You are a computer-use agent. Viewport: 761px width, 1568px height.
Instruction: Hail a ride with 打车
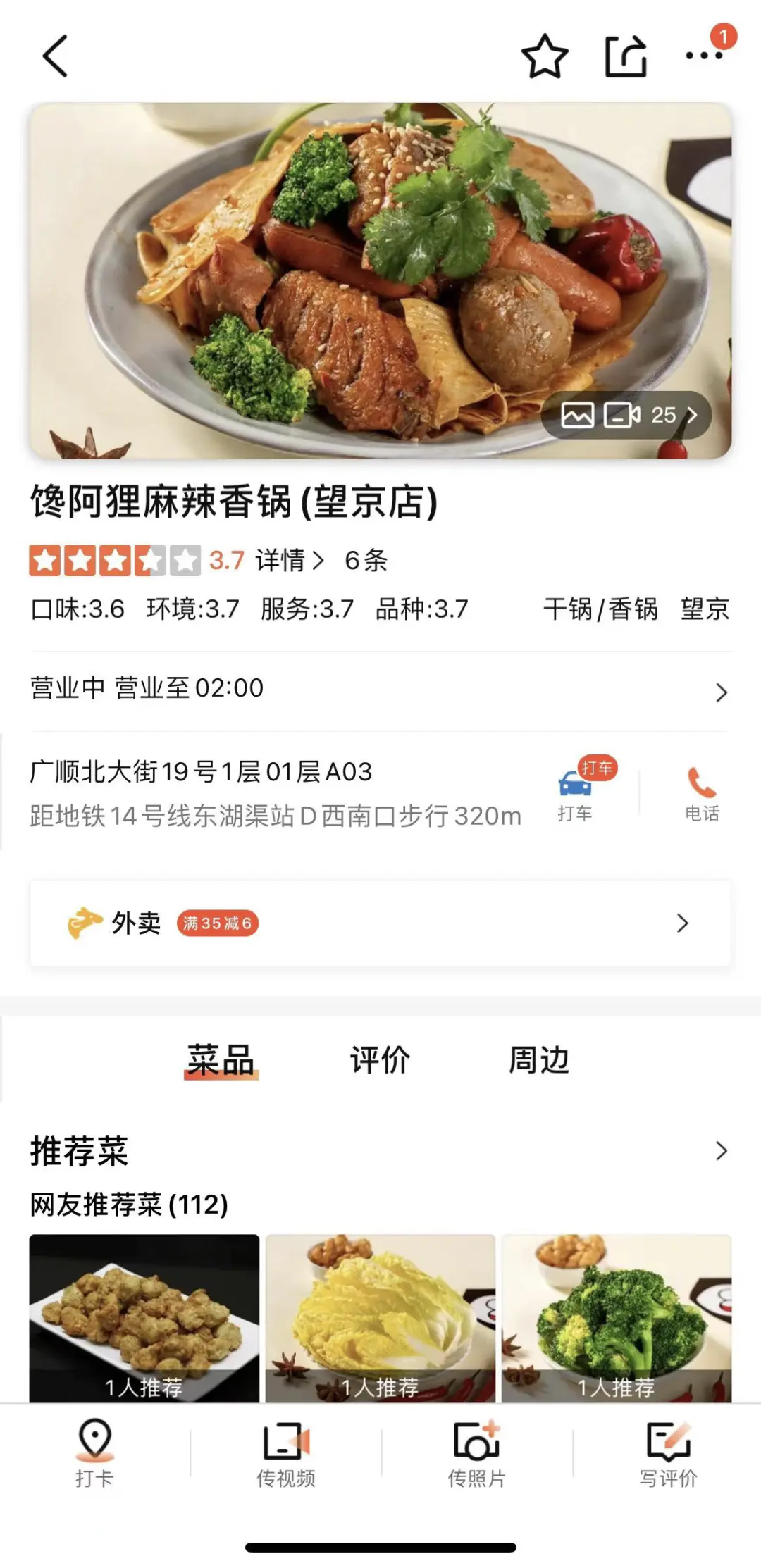click(576, 792)
